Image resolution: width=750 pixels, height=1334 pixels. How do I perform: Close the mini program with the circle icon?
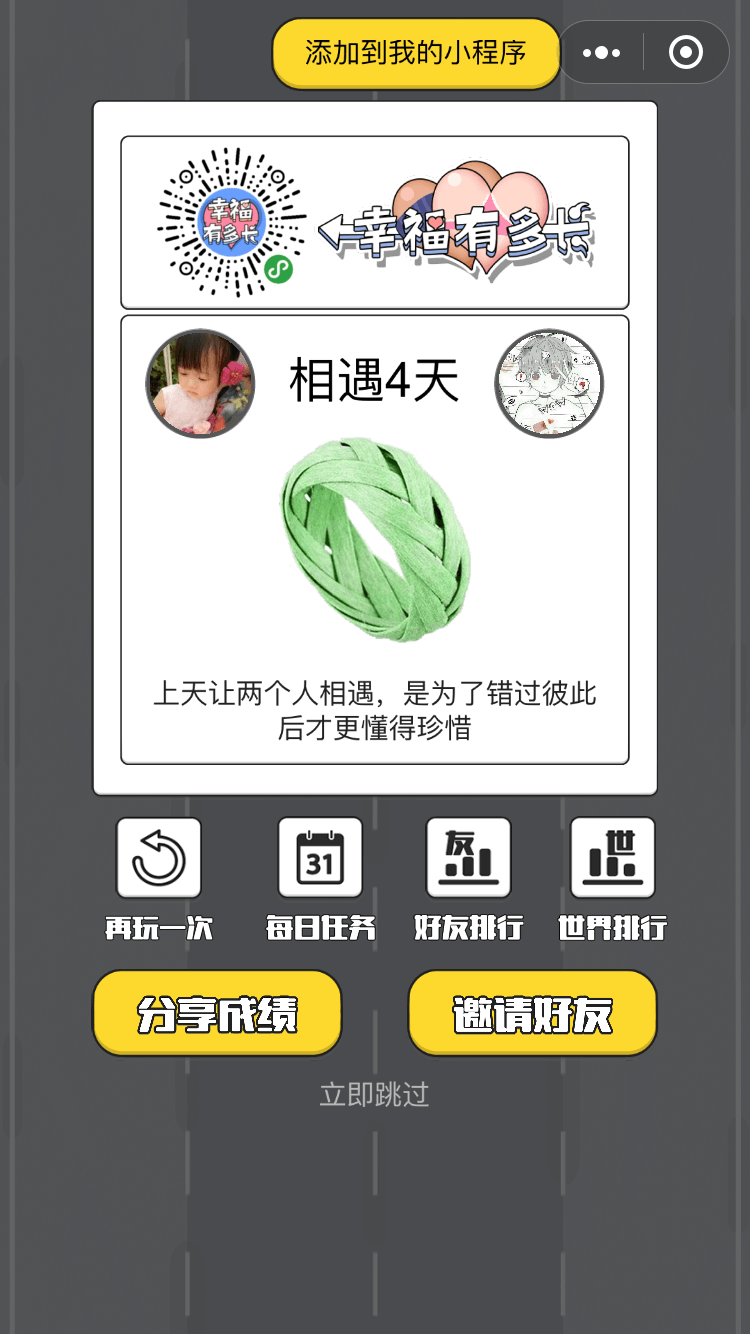pos(686,53)
